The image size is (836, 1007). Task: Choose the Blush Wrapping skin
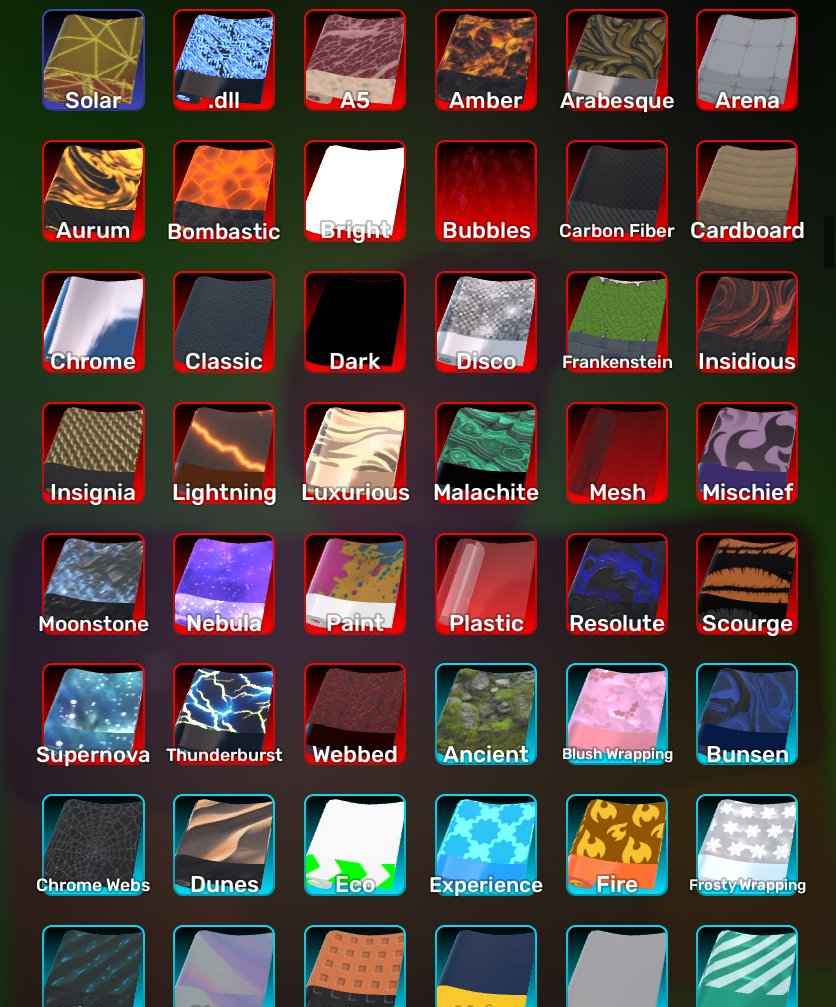(x=617, y=714)
